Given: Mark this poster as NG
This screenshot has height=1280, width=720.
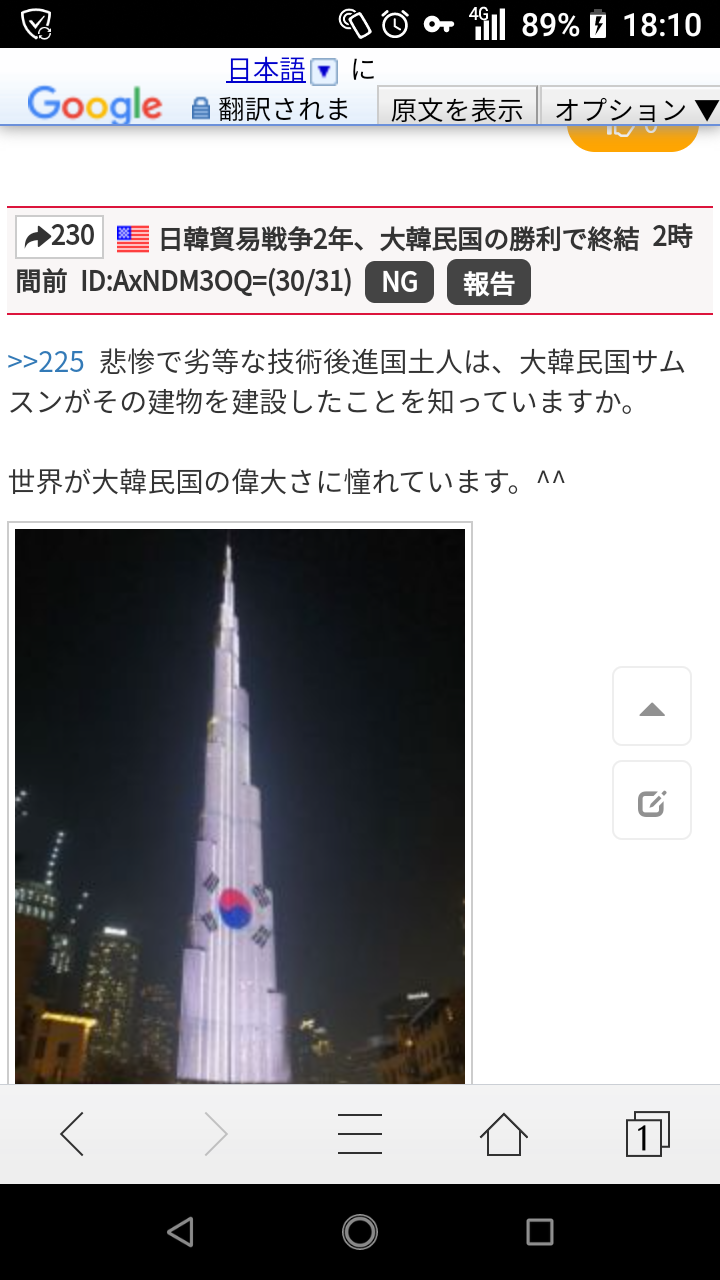Looking at the screenshot, I should click(399, 283).
